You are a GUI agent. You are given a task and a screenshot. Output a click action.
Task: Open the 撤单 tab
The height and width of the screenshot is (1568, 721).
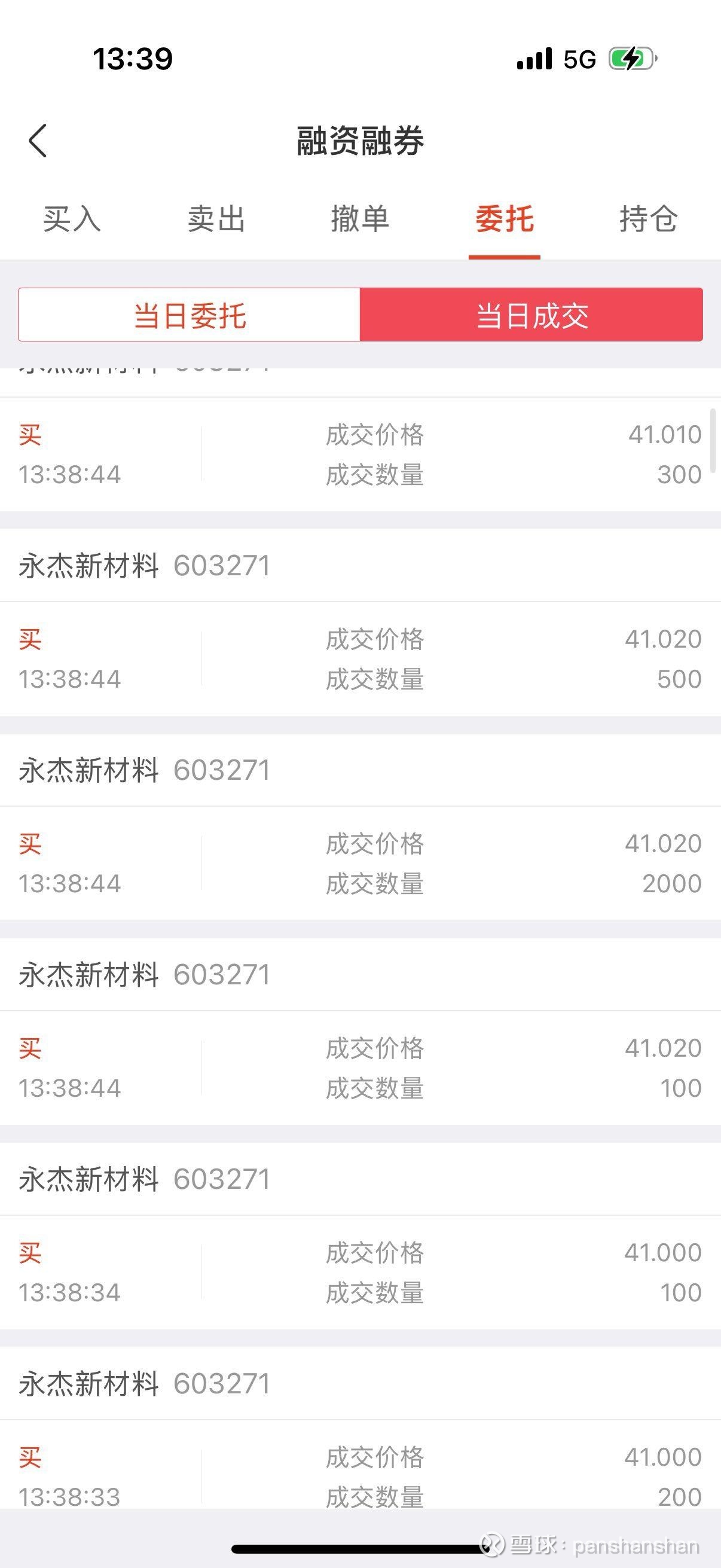tap(360, 218)
